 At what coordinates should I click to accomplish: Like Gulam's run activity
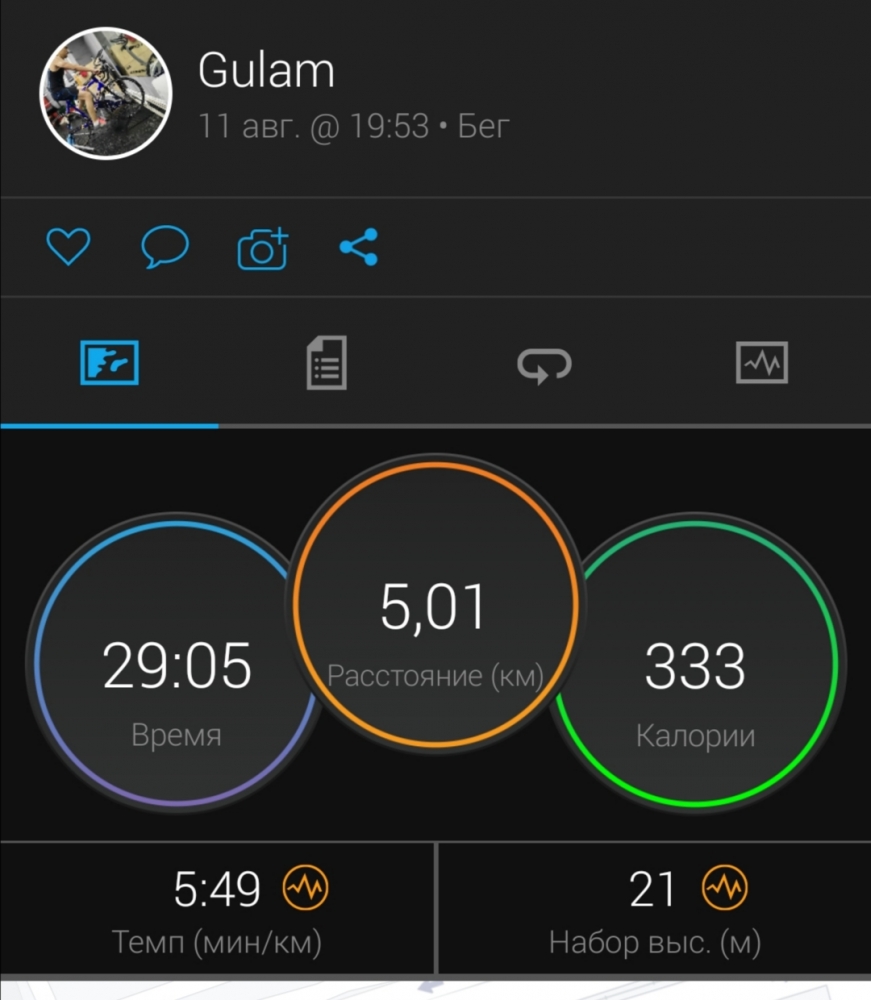tap(69, 247)
